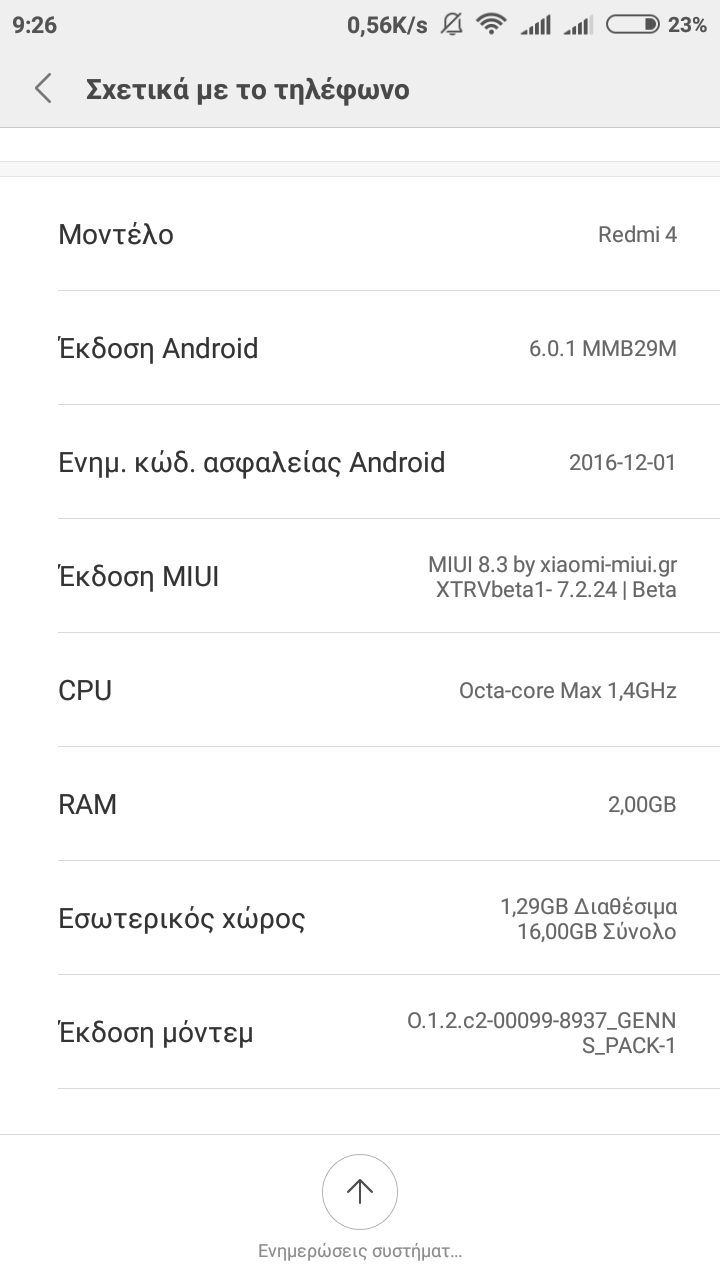This screenshot has width=720, height=1280.
Task: Tap the Έκδοση MIUI row
Action: [x=360, y=576]
